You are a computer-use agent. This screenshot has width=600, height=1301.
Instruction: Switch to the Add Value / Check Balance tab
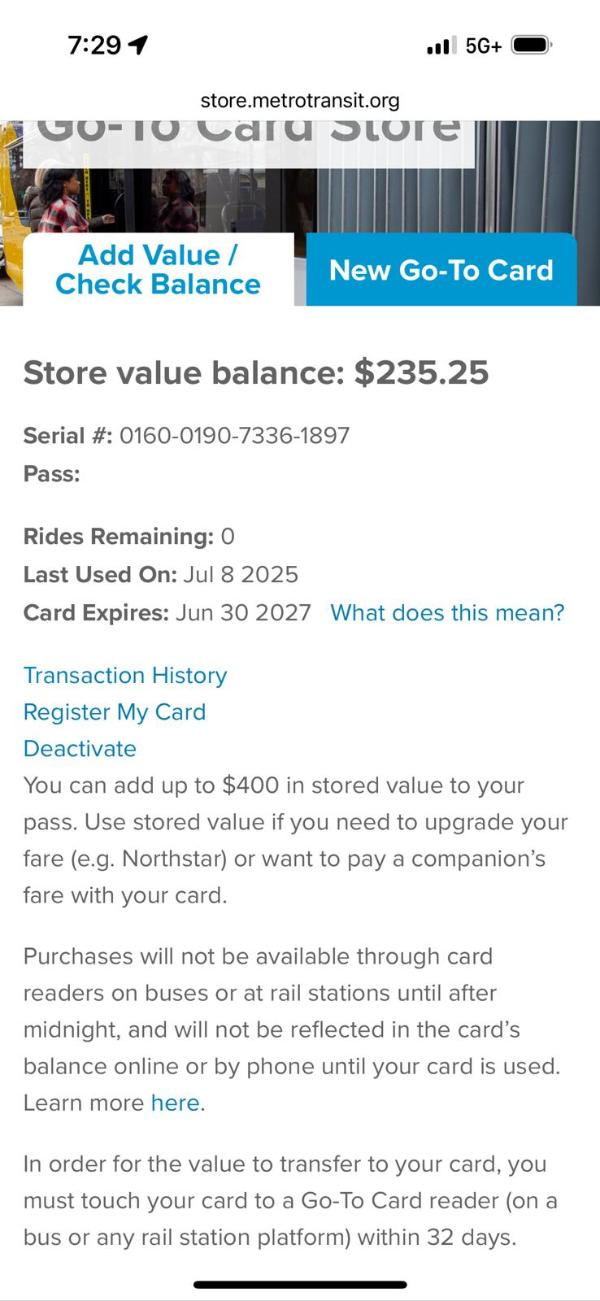158,269
